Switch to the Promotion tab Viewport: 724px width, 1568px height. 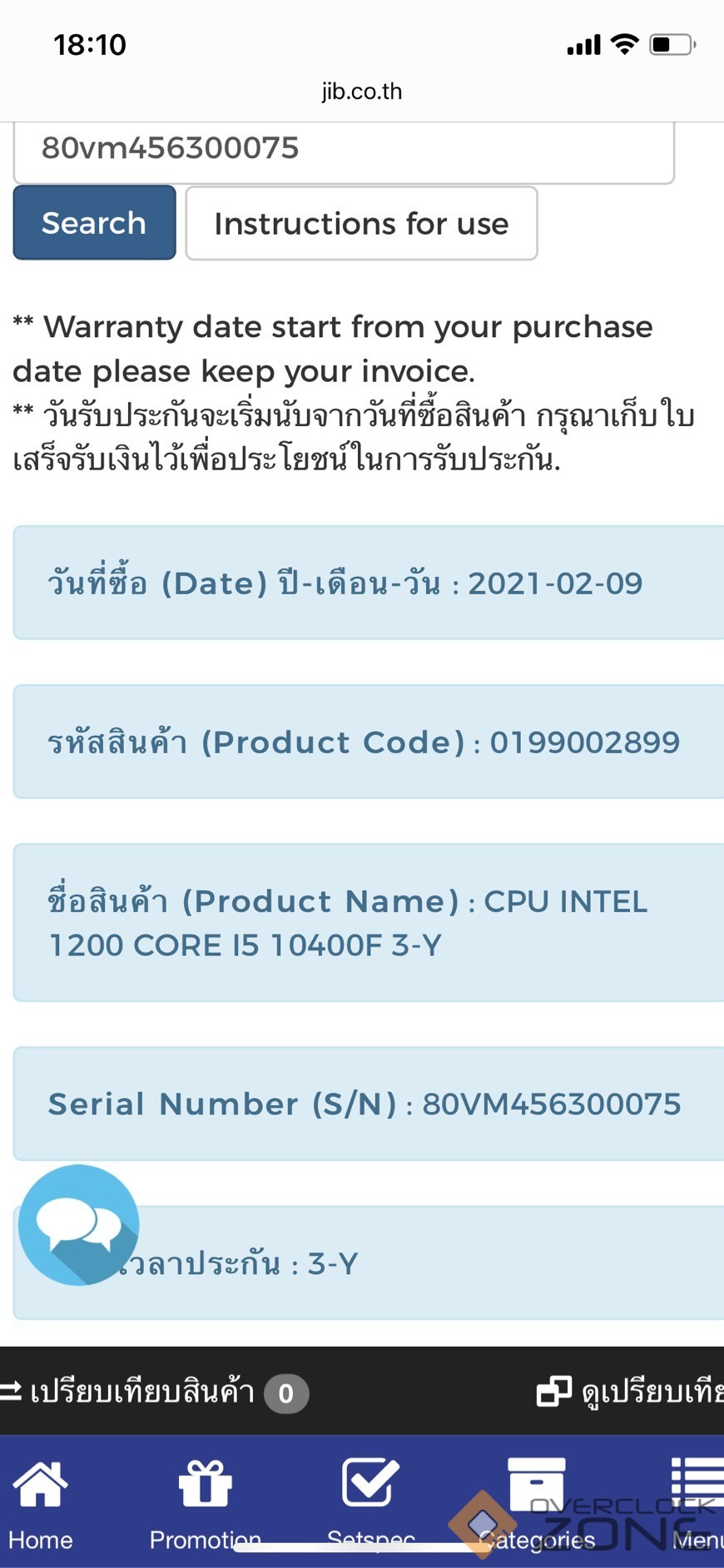coord(205,1503)
